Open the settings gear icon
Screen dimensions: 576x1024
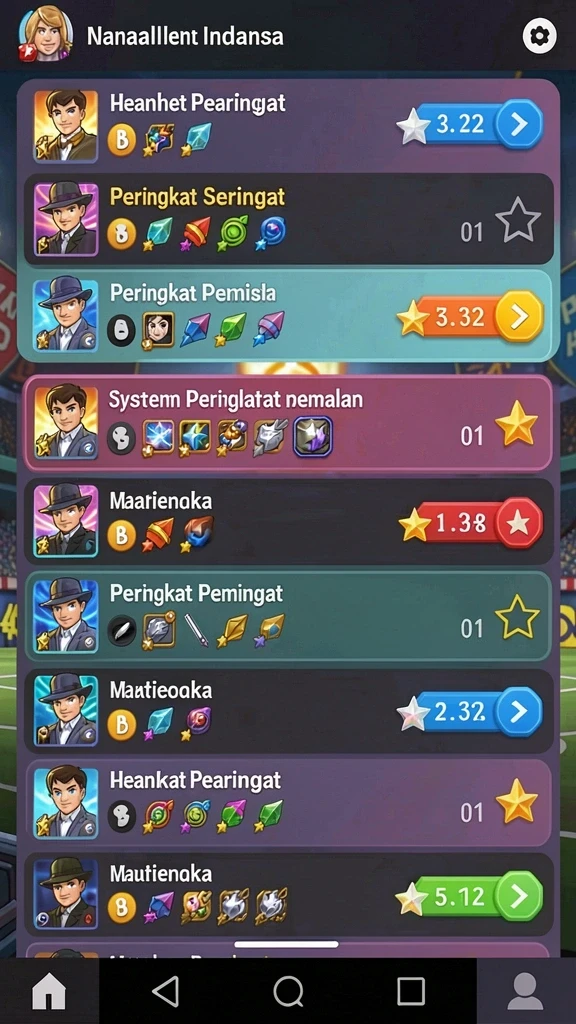[539, 36]
